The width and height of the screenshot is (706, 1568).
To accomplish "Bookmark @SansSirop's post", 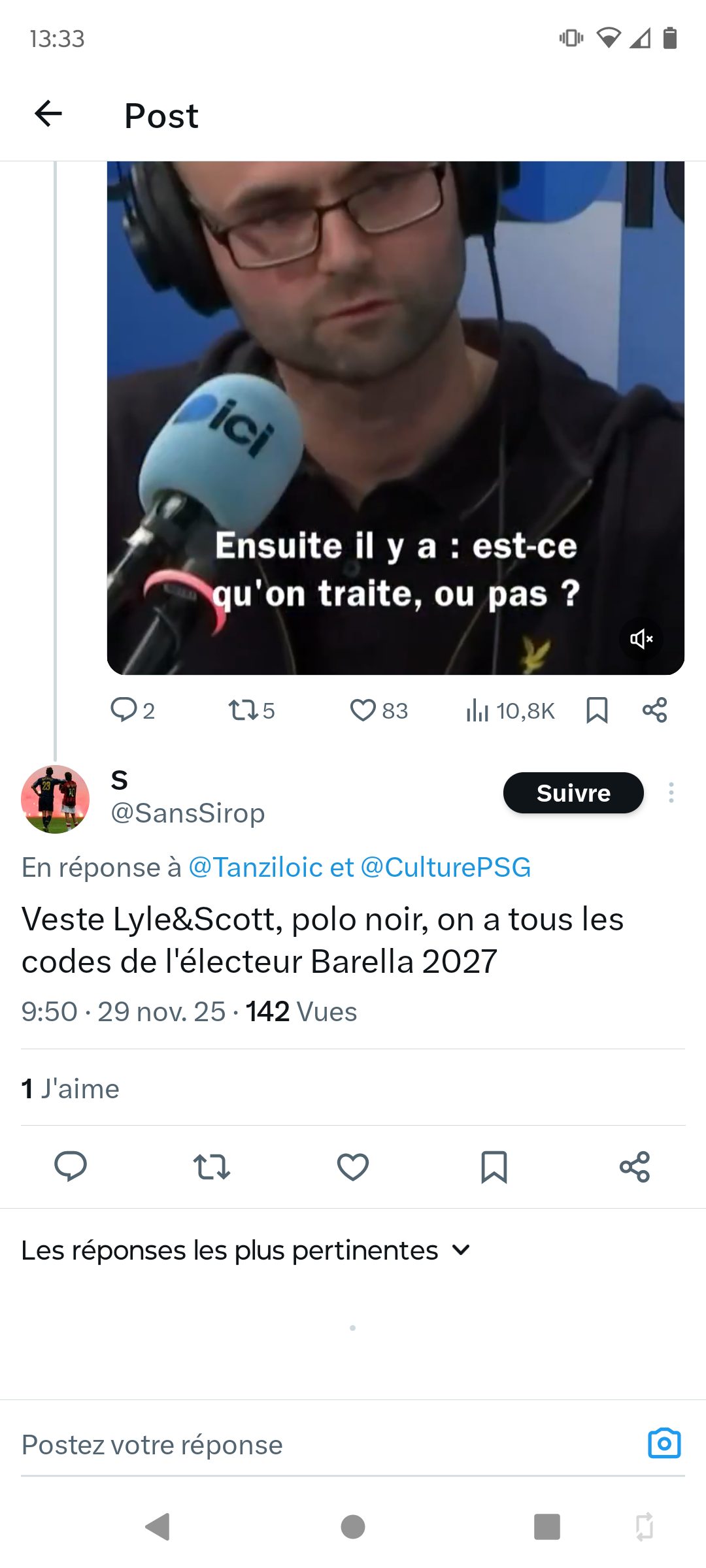I will pos(494,1167).
